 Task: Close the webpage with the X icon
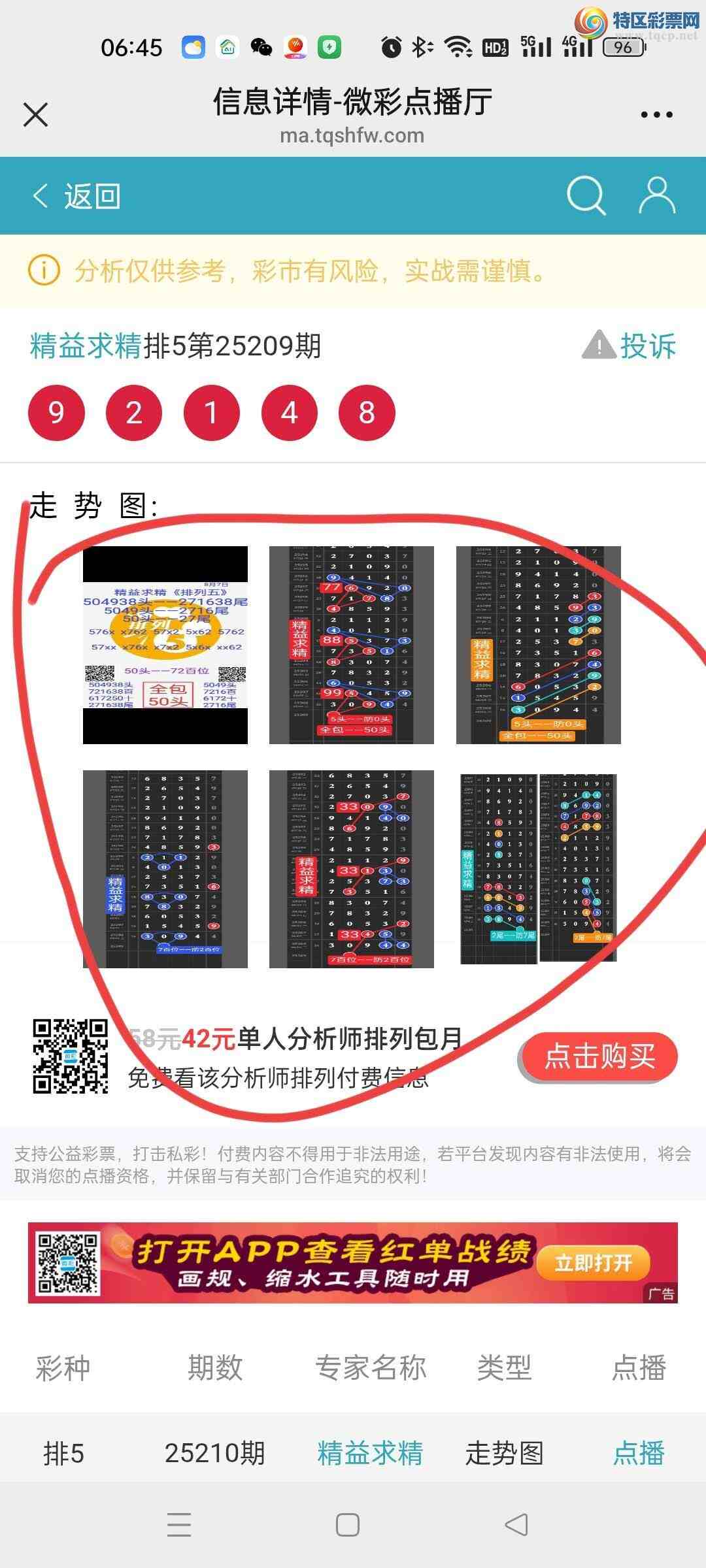(x=35, y=115)
